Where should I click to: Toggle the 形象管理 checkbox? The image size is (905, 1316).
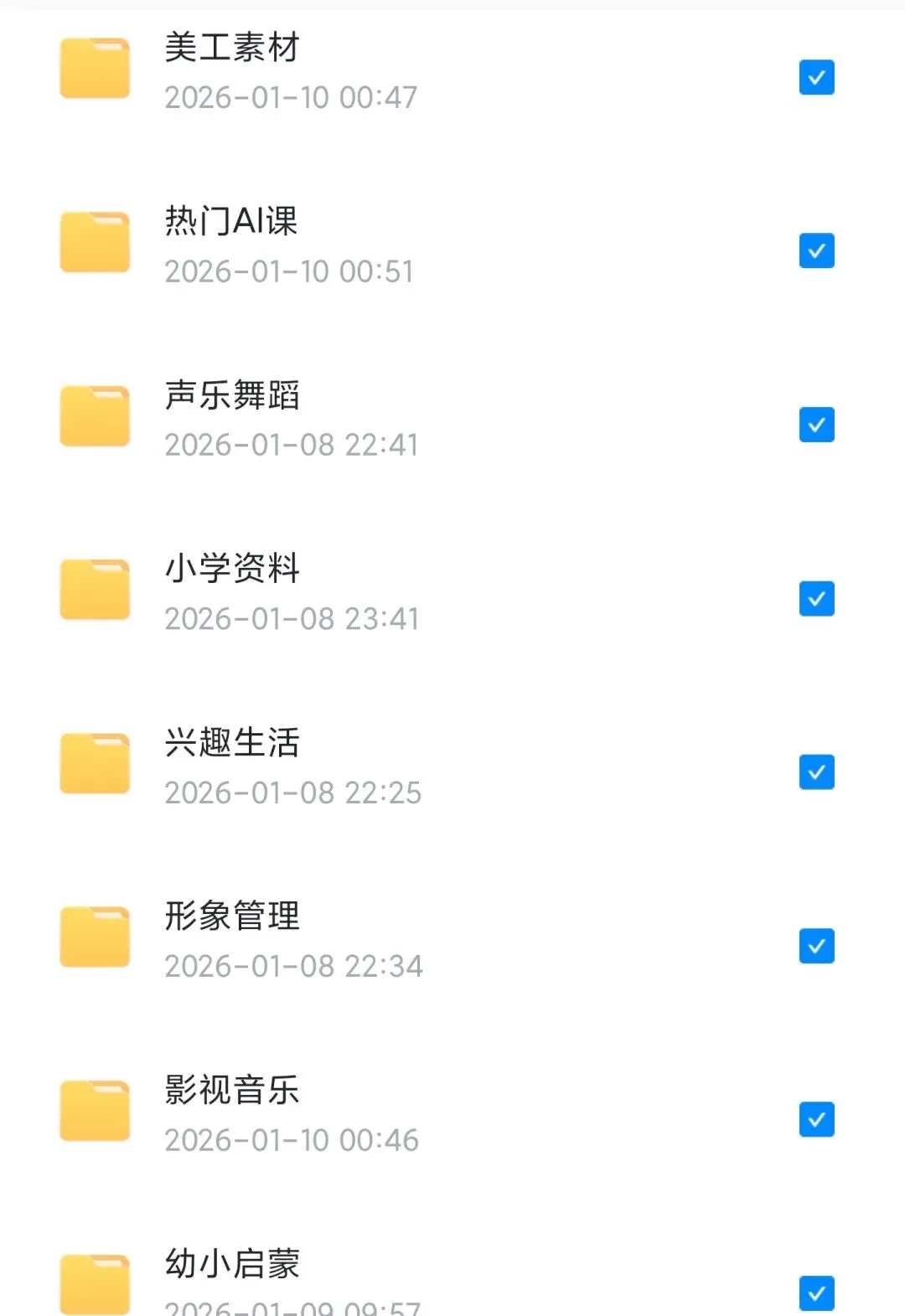(816, 947)
